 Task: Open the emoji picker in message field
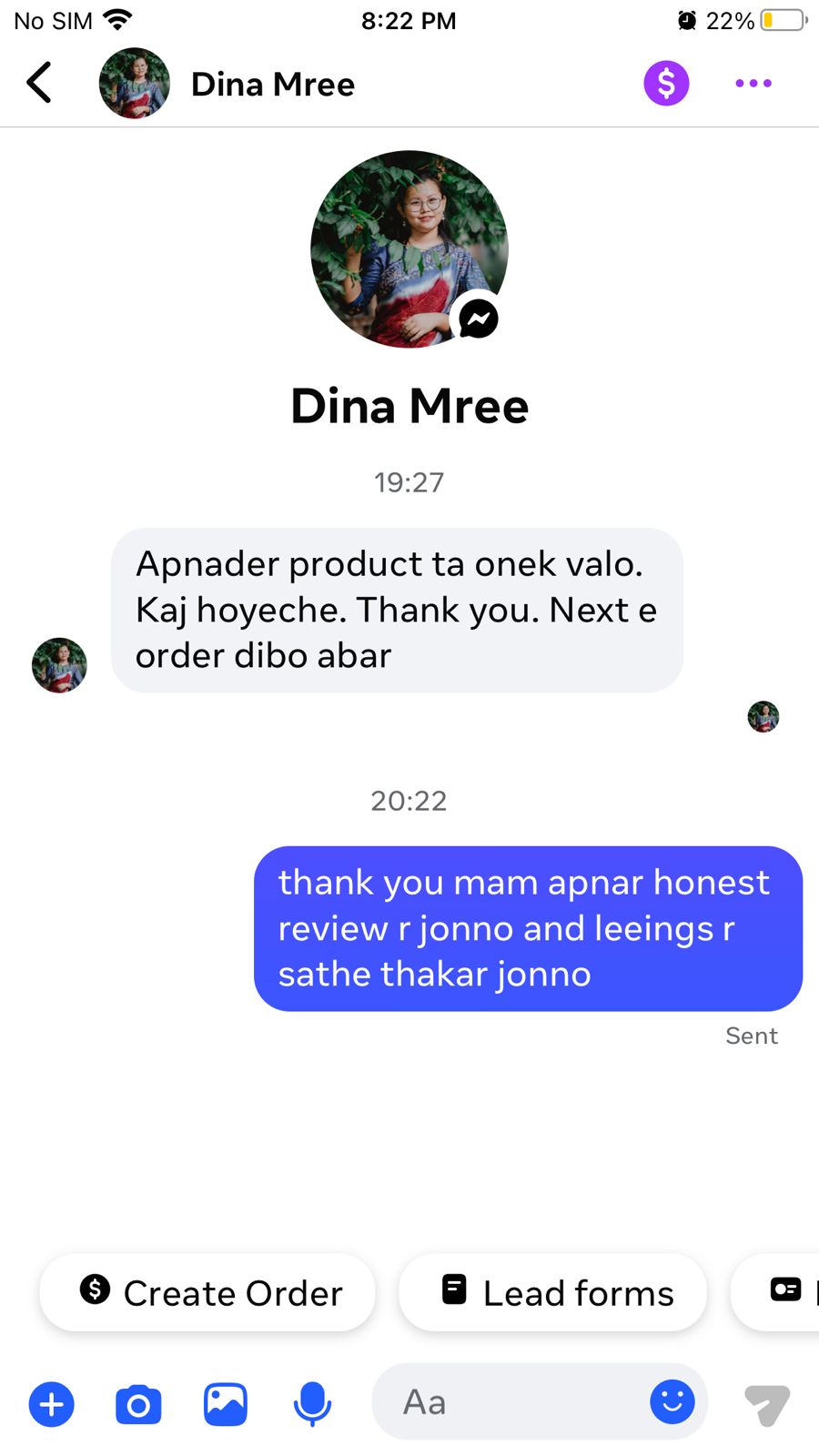672,1401
